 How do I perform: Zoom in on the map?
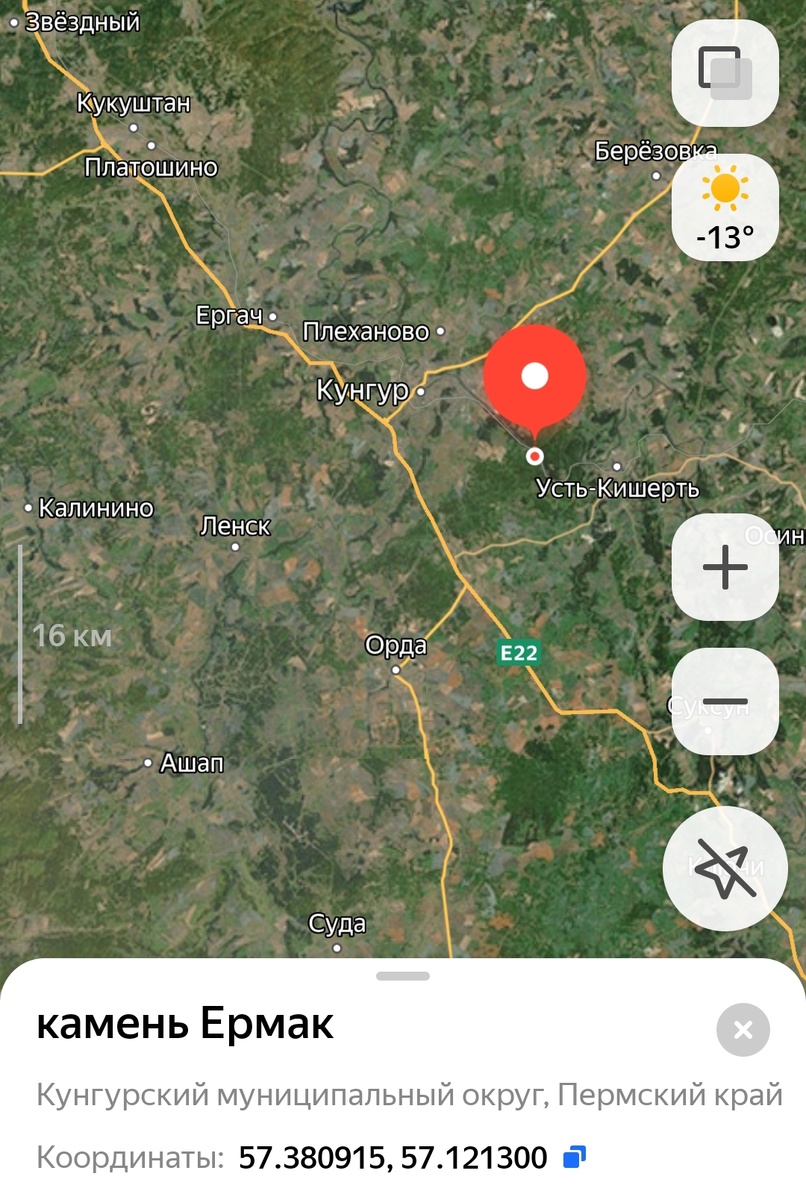725,568
